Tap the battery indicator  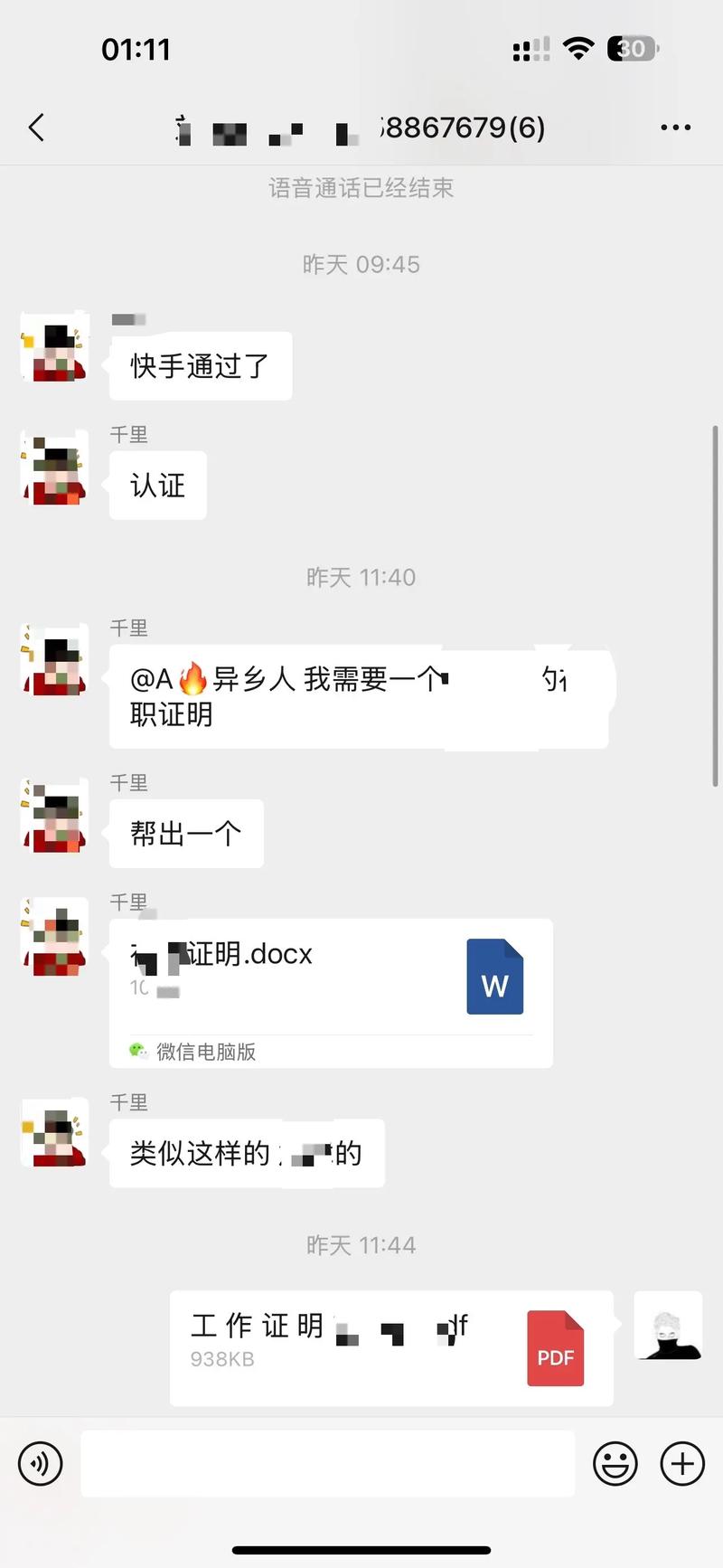[630, 49]
